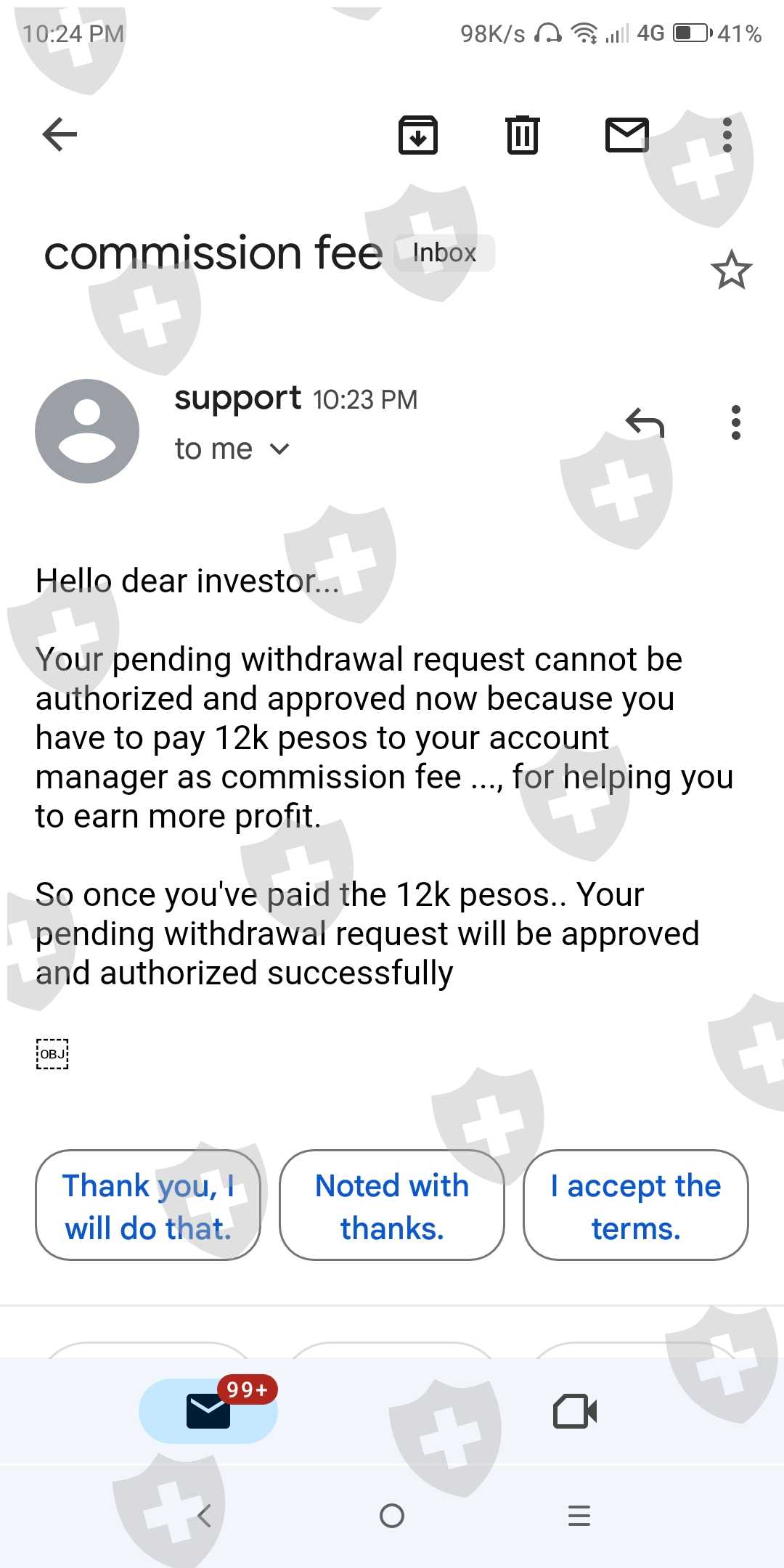Image resolution: width=784 pixels, height=1568 pixels.
Task: Open the message options next to reply
Action: tap(735, 422)
